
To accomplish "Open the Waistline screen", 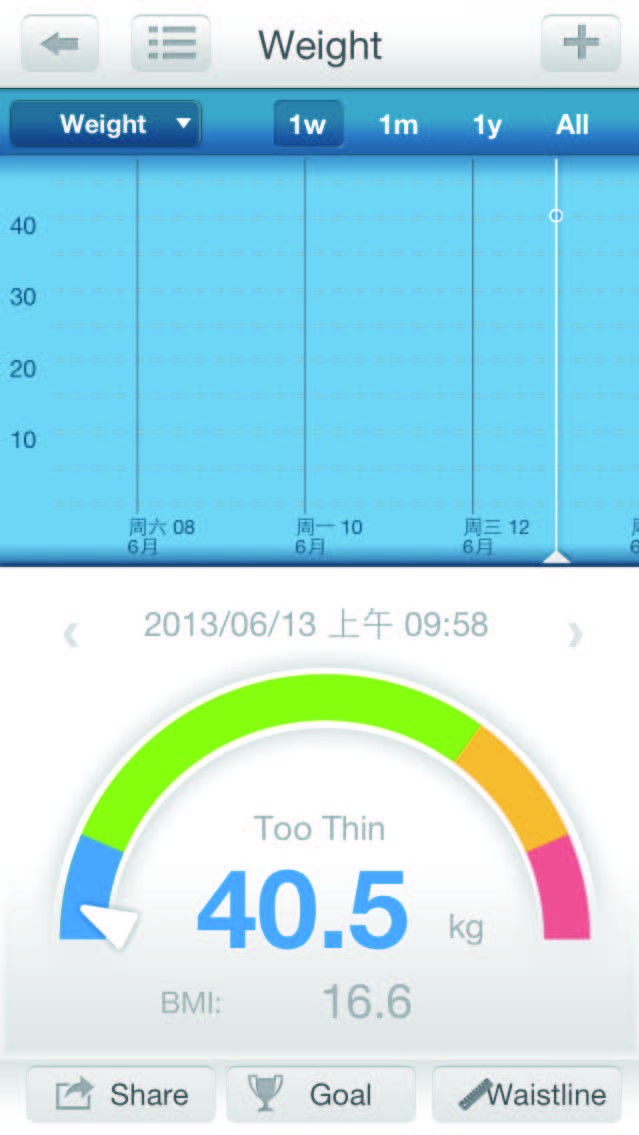I will 527,1095.
